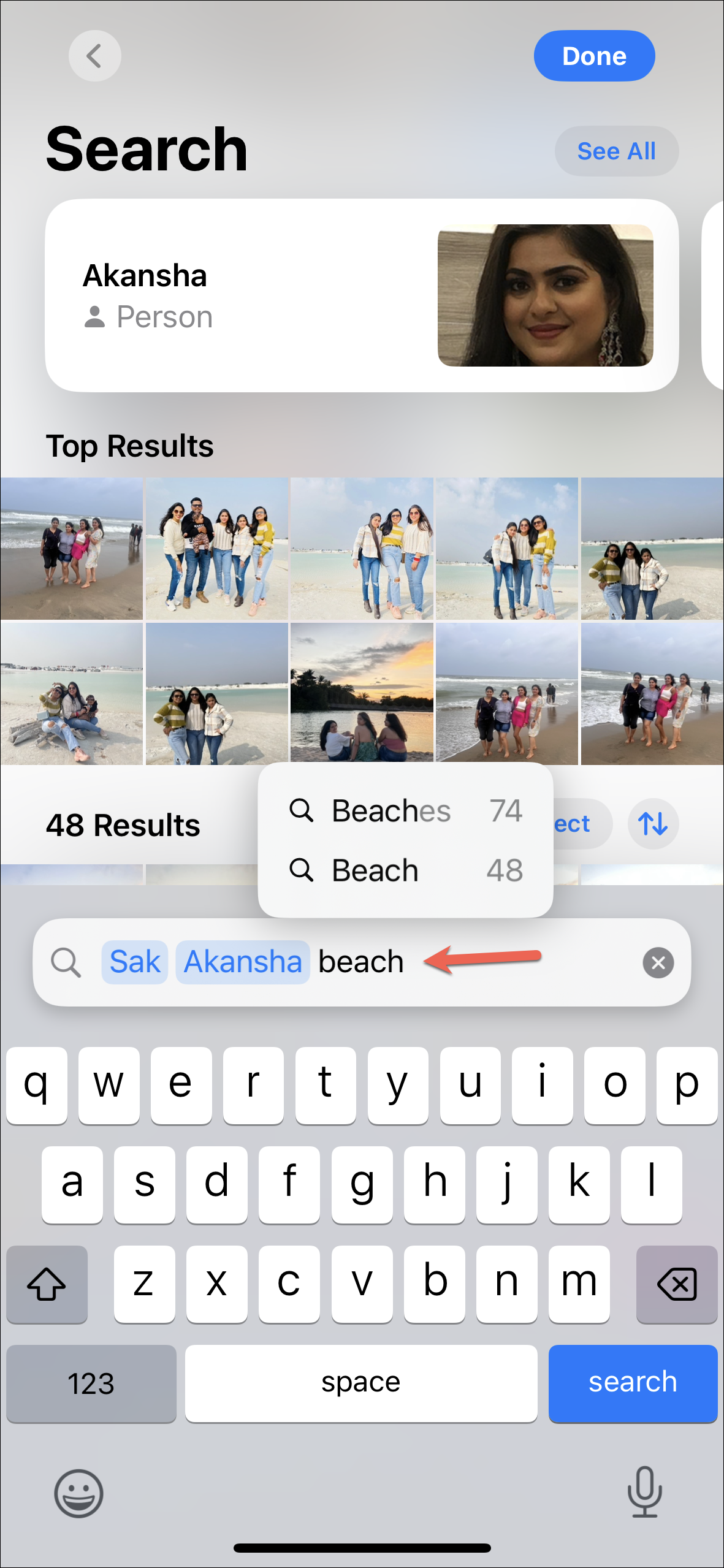Clear the search field text

[658, 962]
